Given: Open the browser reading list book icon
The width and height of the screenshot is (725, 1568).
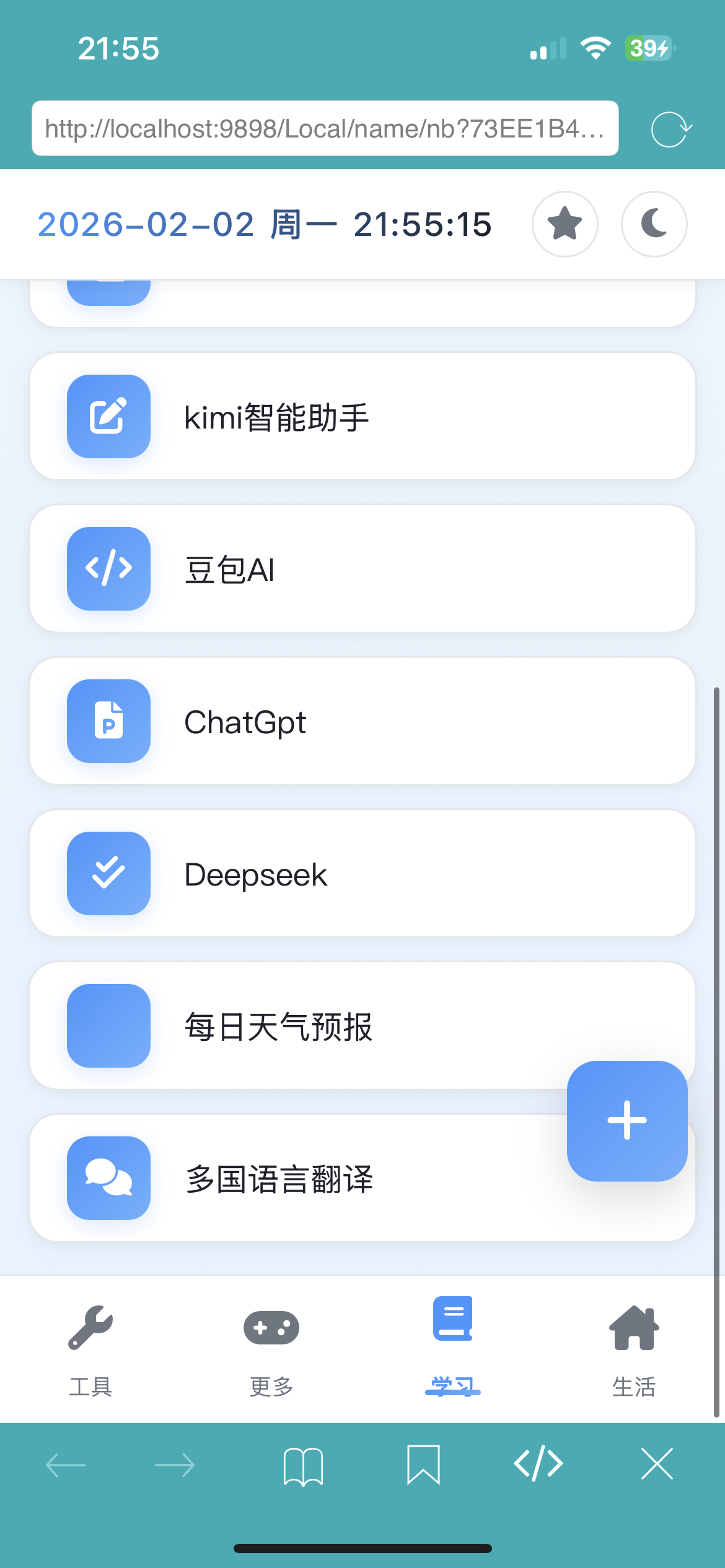Looking at the screenshot, I should (303, 1465).
